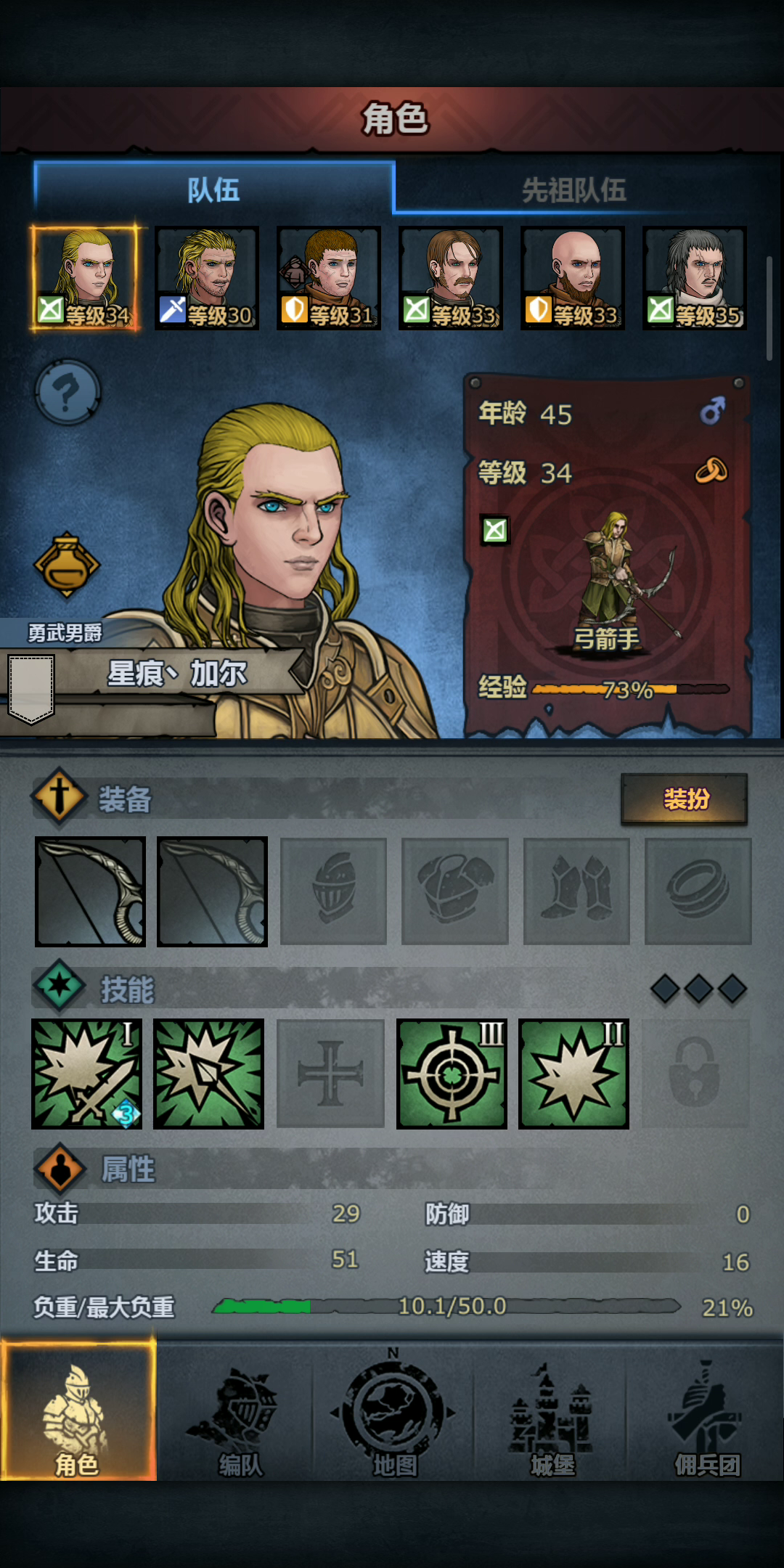Open the sword skill marked I
The image size is (784, 1568).
pos(86,1074)
